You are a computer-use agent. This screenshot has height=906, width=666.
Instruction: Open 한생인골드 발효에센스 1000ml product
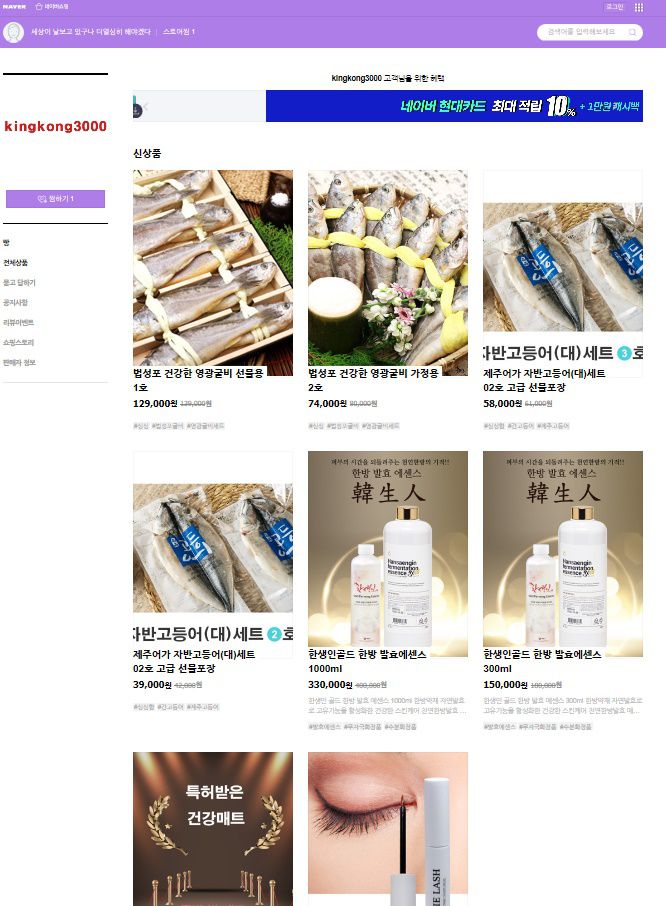(x=387, y=548)
